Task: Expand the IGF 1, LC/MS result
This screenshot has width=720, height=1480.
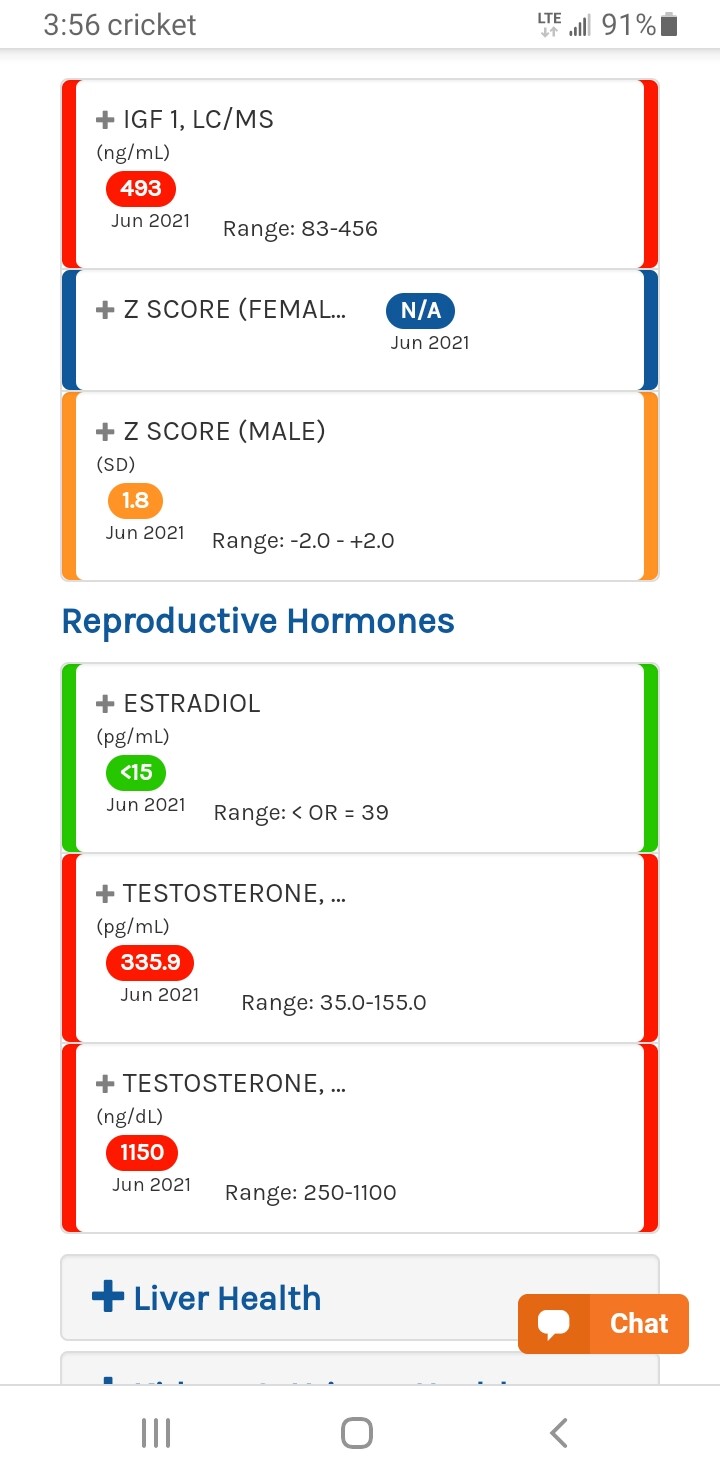Action: (x=105, y=120)
